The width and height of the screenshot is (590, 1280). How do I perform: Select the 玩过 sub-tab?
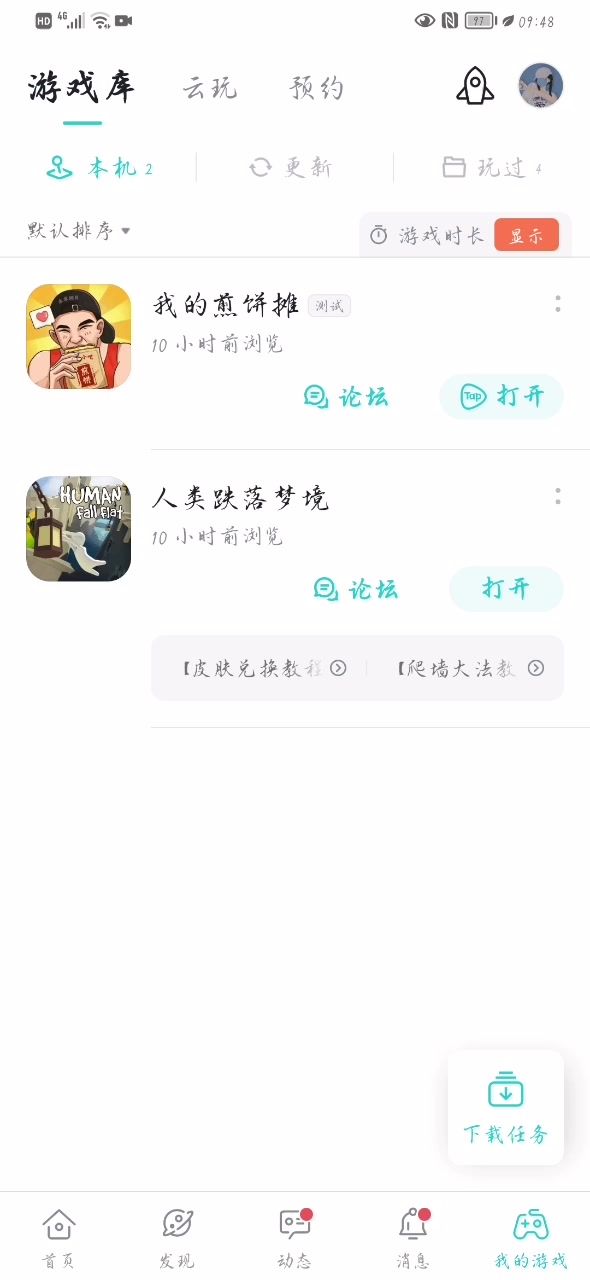point(492,167)
